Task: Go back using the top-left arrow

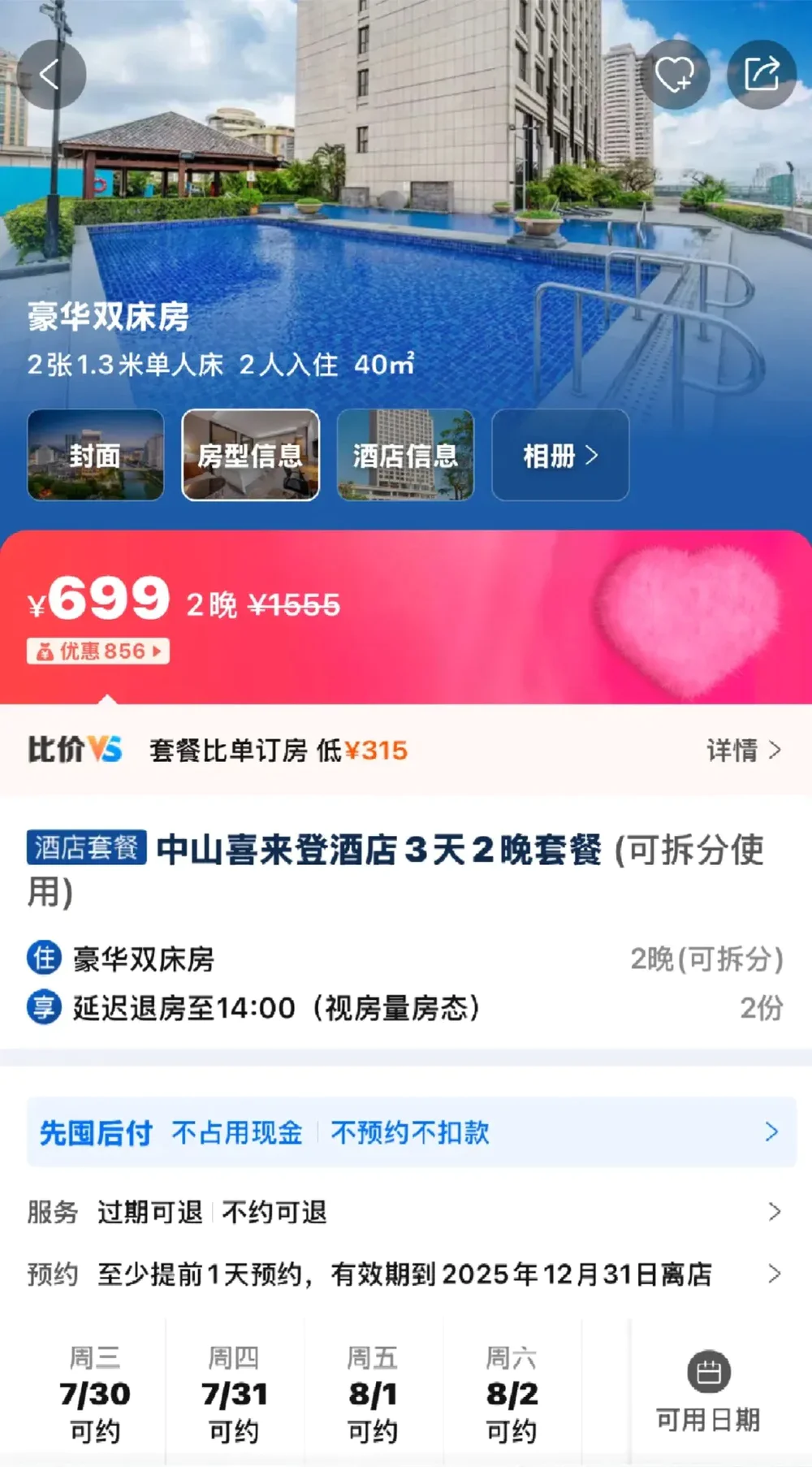Action: (51, 75)
